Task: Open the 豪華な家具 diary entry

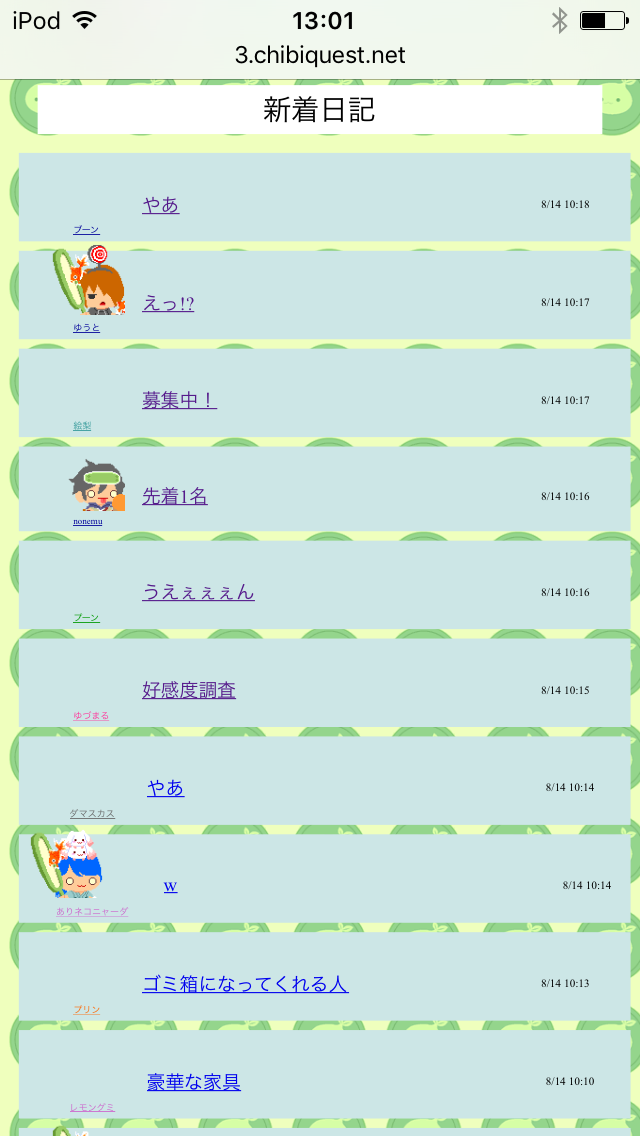Action: 194,1082
